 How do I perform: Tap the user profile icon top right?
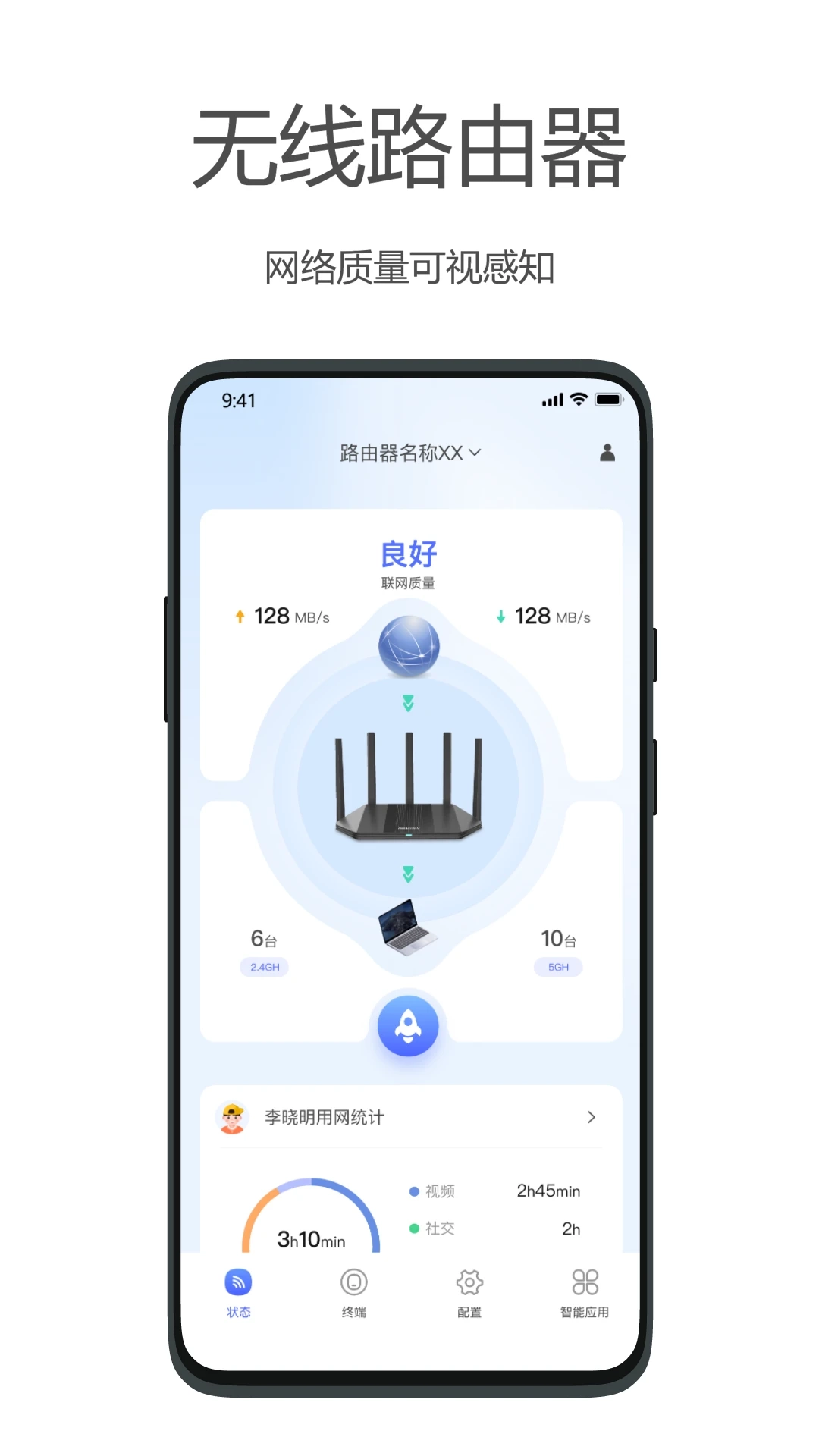pyautogui.click(x=607, y=452)
